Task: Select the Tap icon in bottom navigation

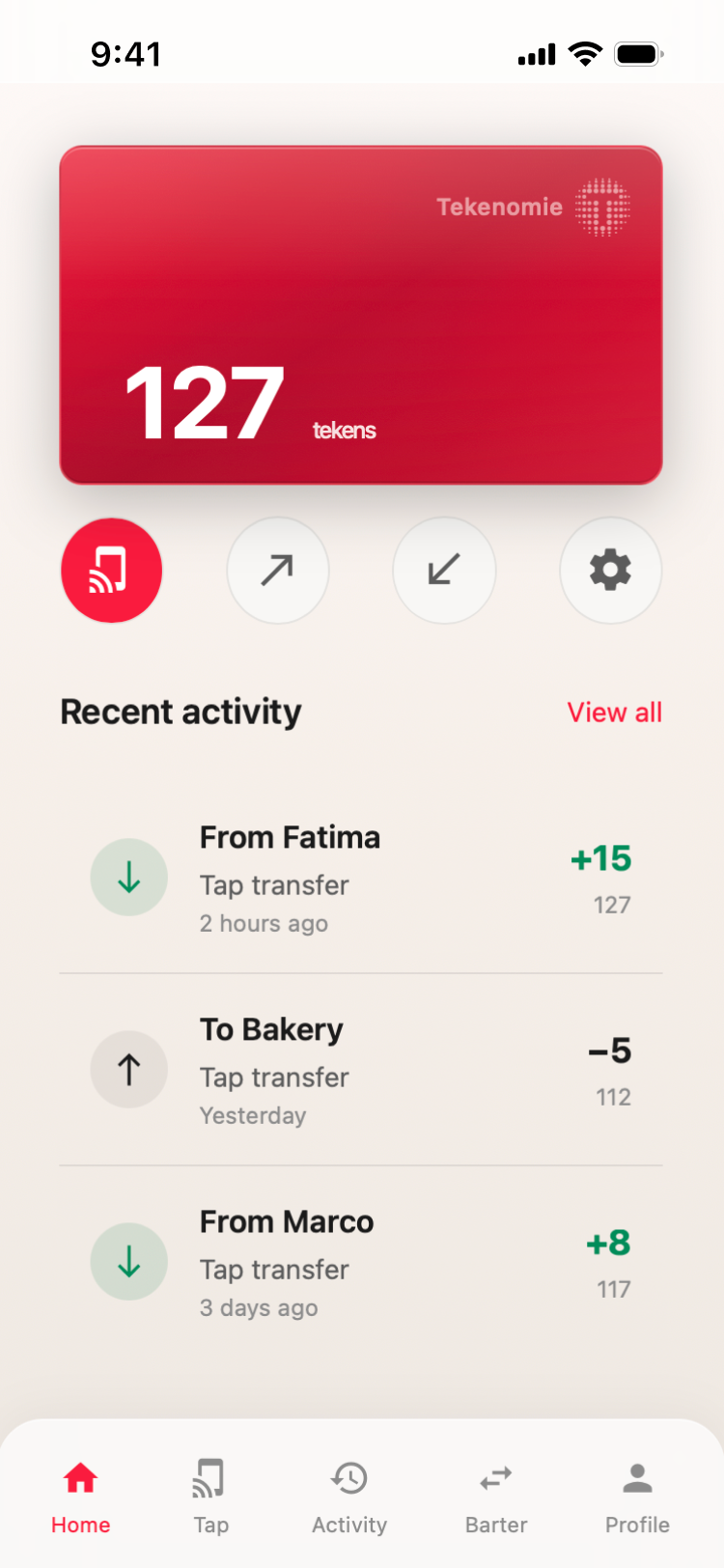Action: pos(210,1492)
